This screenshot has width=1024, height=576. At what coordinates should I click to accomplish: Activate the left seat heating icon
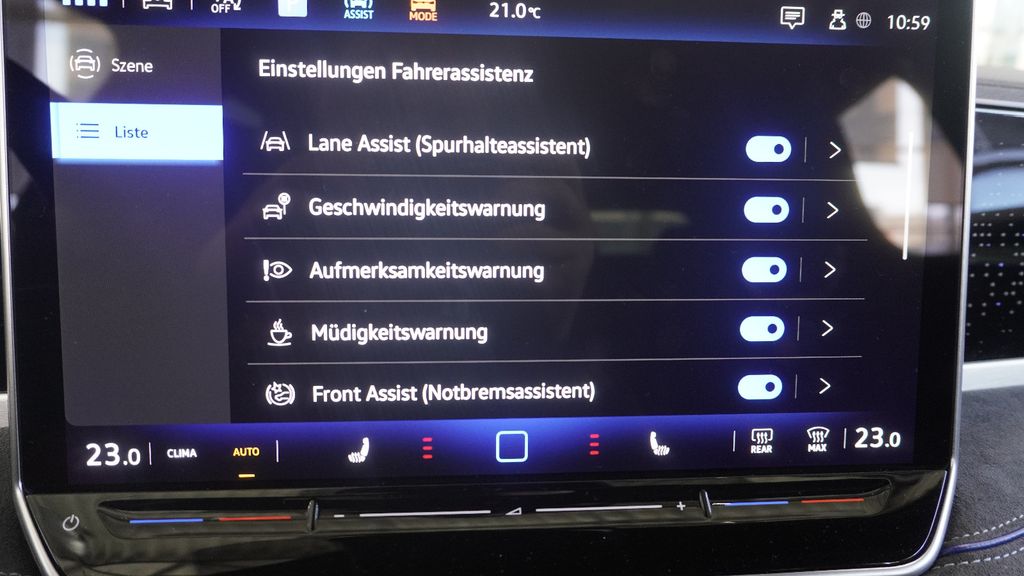click(x=358, y=449)
